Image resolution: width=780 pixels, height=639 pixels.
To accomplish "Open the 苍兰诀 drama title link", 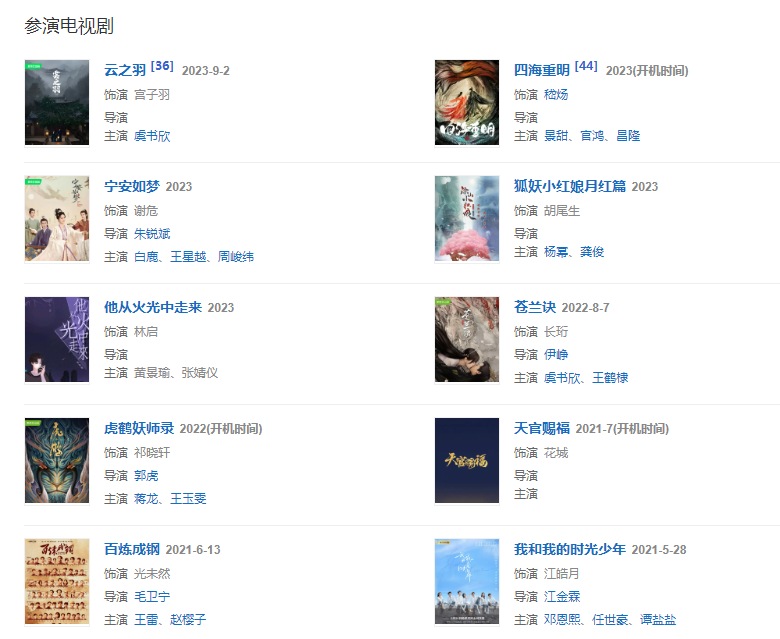I will (535, 307).
